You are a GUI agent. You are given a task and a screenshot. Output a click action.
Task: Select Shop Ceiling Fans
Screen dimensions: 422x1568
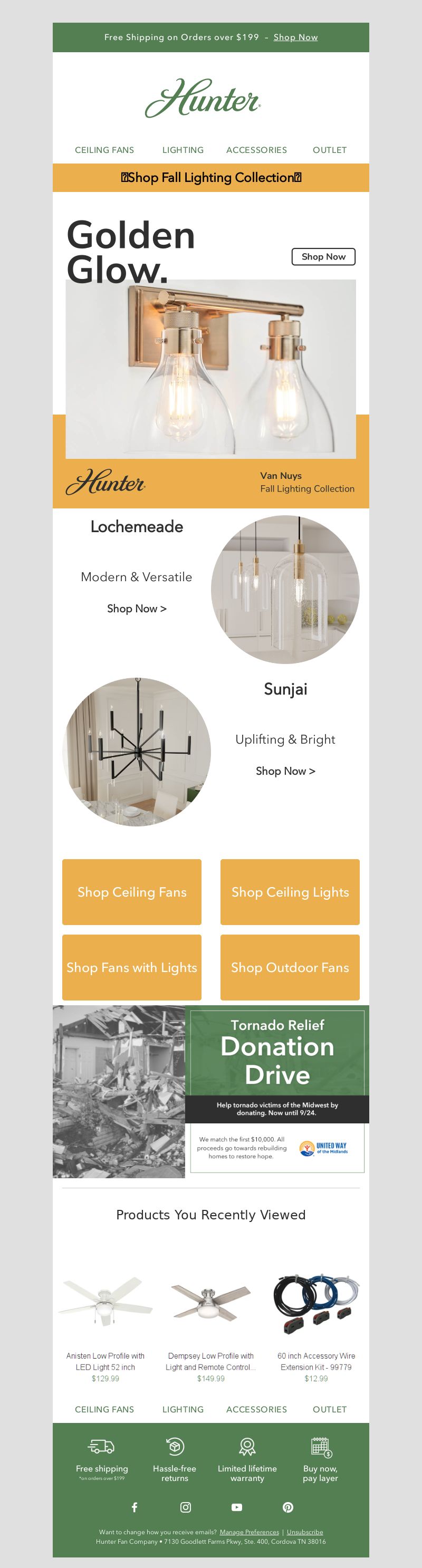131,892
